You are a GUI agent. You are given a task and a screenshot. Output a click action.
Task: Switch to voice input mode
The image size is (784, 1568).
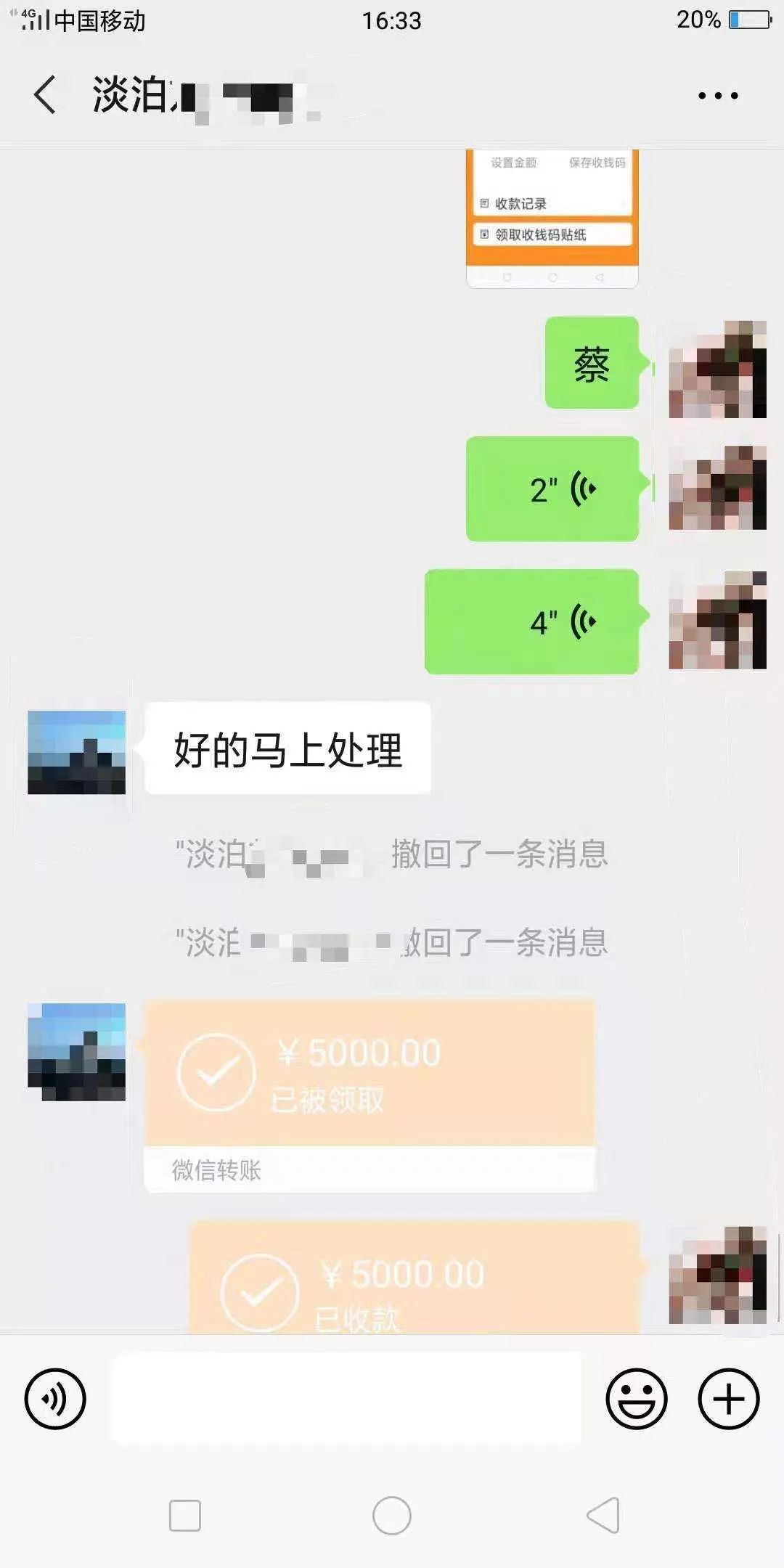click(55, 1398)
